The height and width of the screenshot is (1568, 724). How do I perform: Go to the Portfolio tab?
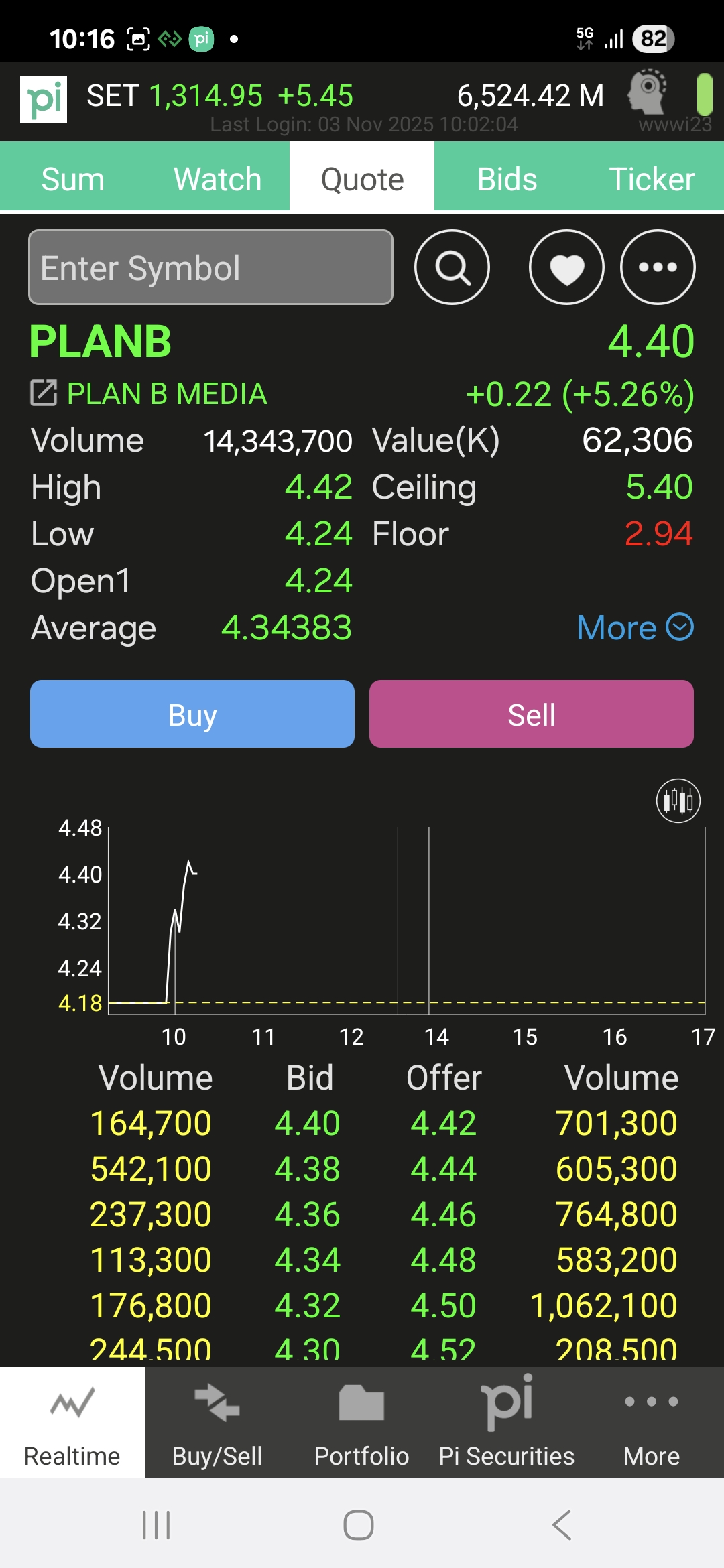[x=362, y=1422]
